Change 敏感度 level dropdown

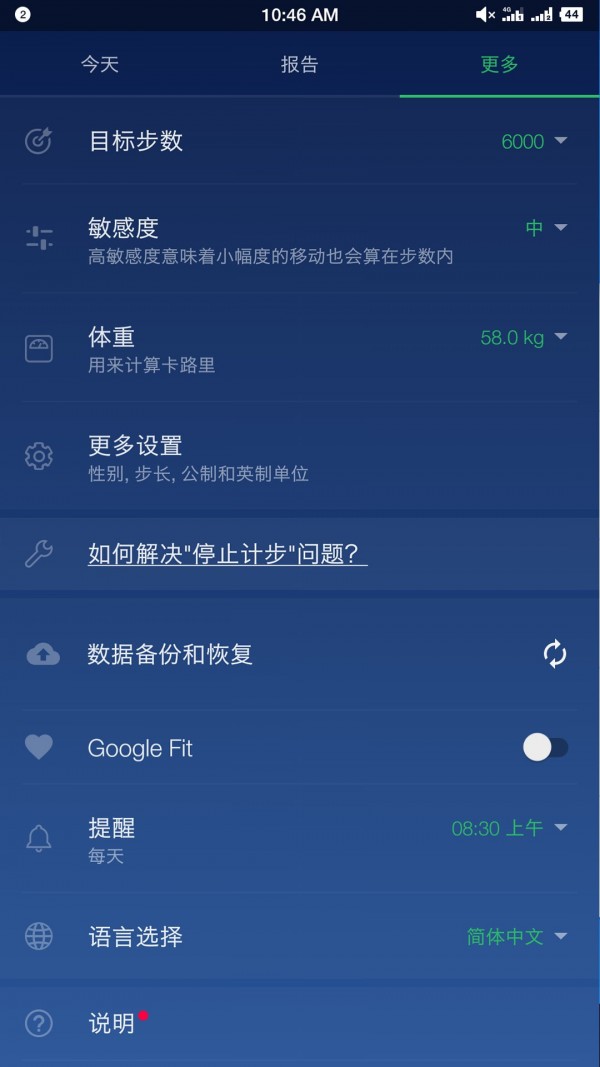[x=546, y=228]
